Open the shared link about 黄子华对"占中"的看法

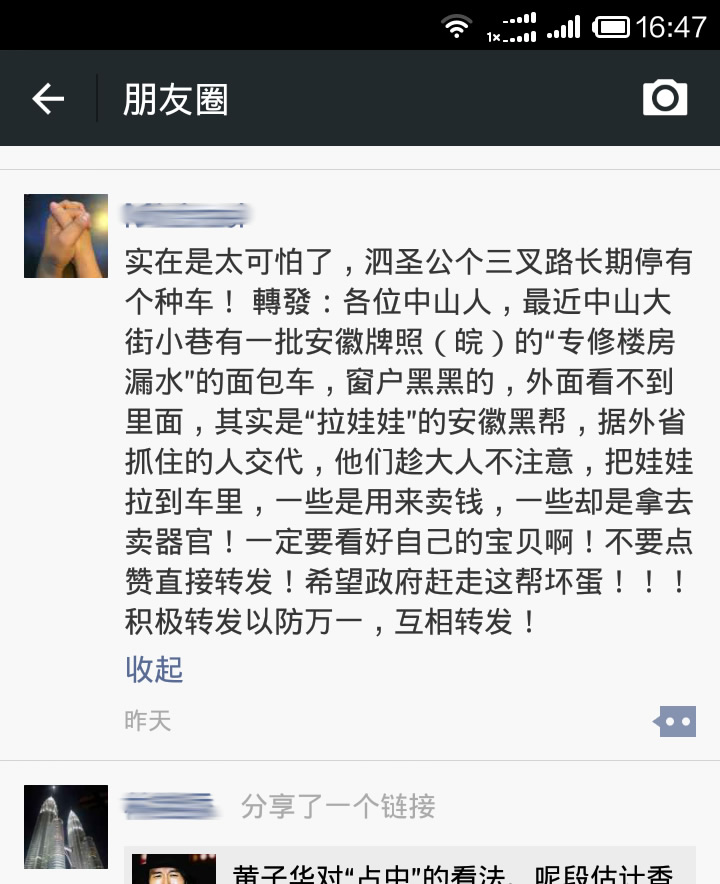coord(420,868)
